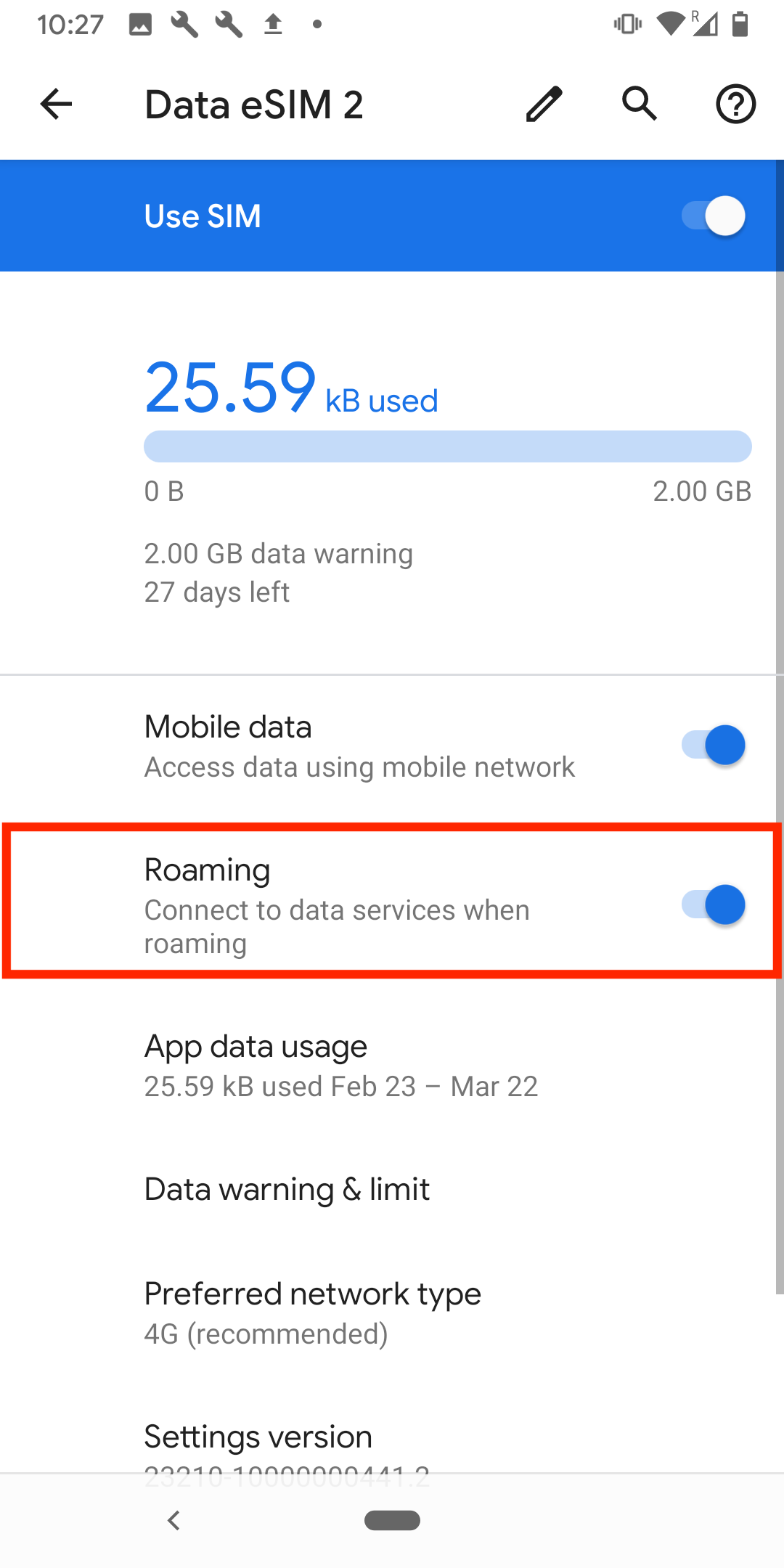Disable Mobile data
Image resolution: width=784 pixels, height=1568 pixels.
[713, 746]
